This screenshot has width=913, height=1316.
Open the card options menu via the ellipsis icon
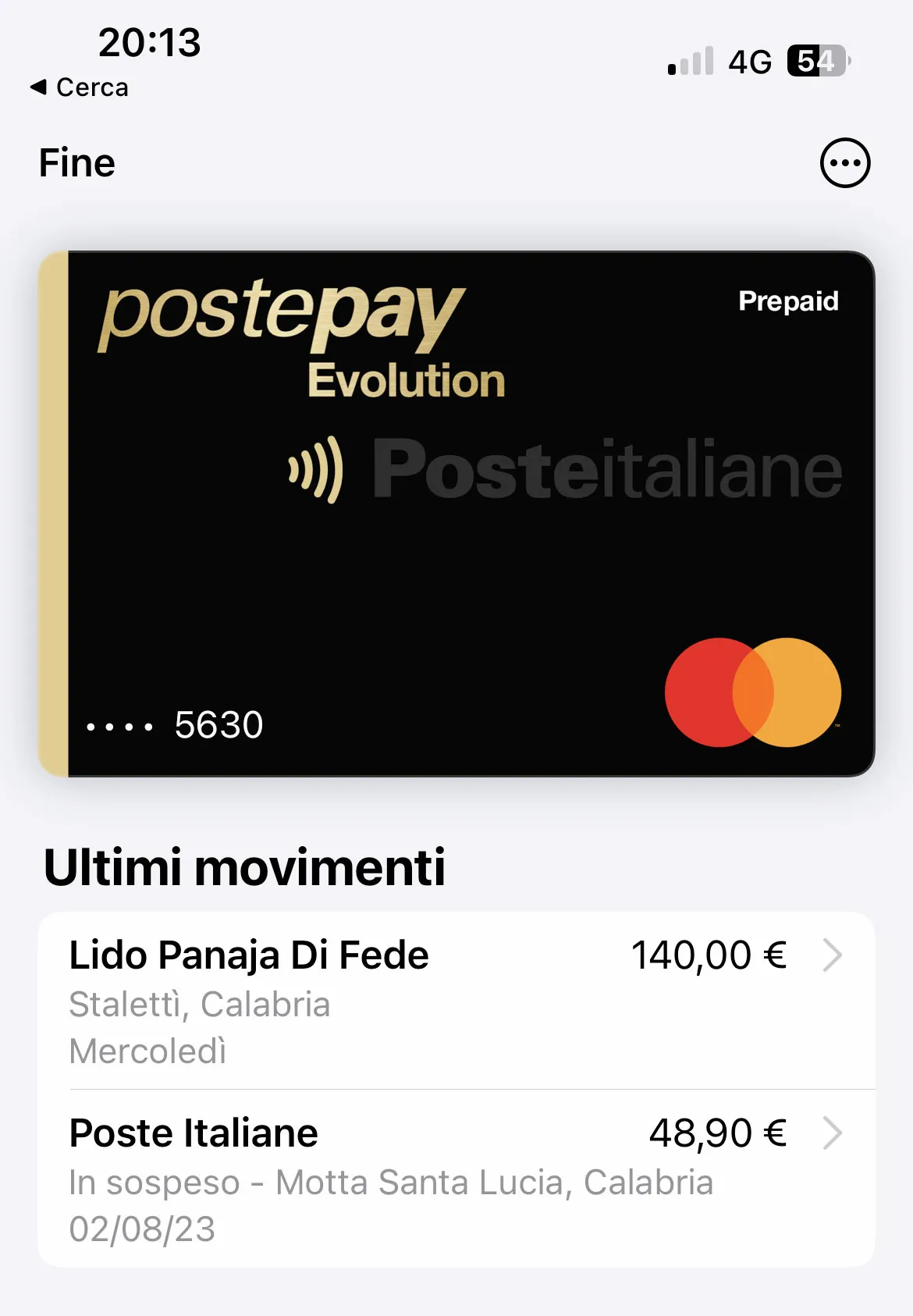point(845,162)
